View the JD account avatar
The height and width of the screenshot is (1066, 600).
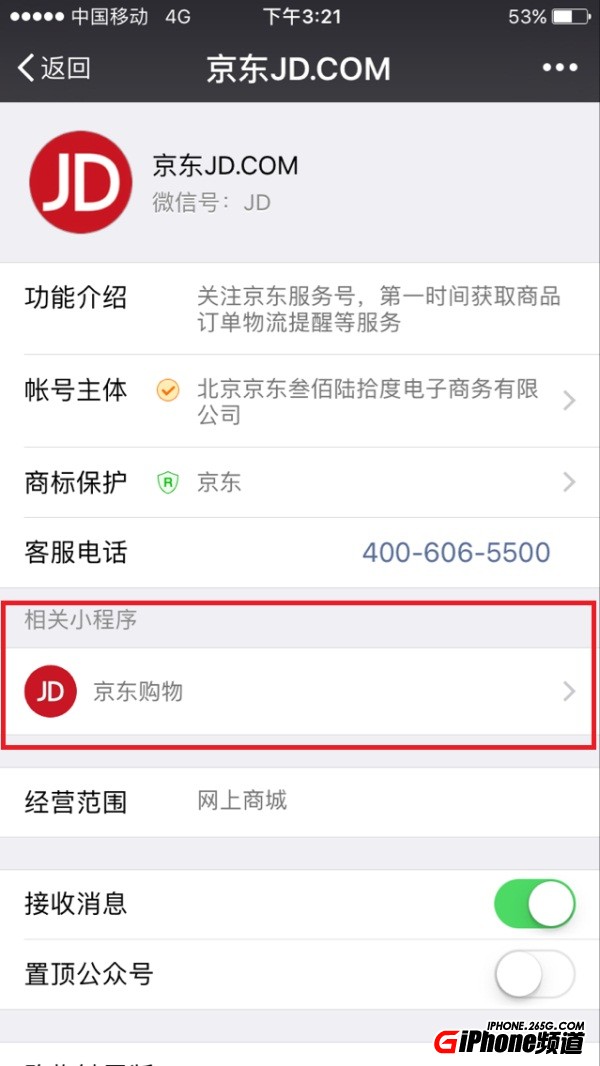pyautogui.click(x=81, y=183)
